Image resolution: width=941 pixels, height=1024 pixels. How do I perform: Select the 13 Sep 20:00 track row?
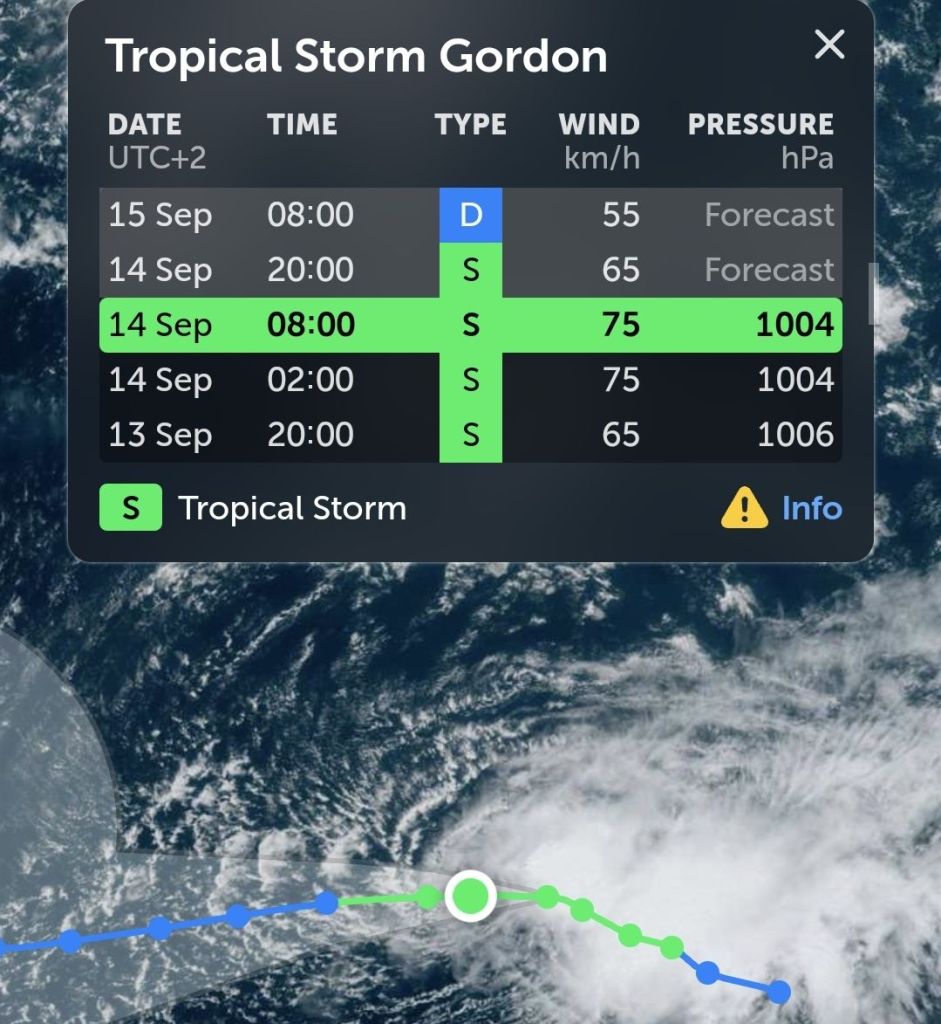pyautogui.click(x=470, y=435)
